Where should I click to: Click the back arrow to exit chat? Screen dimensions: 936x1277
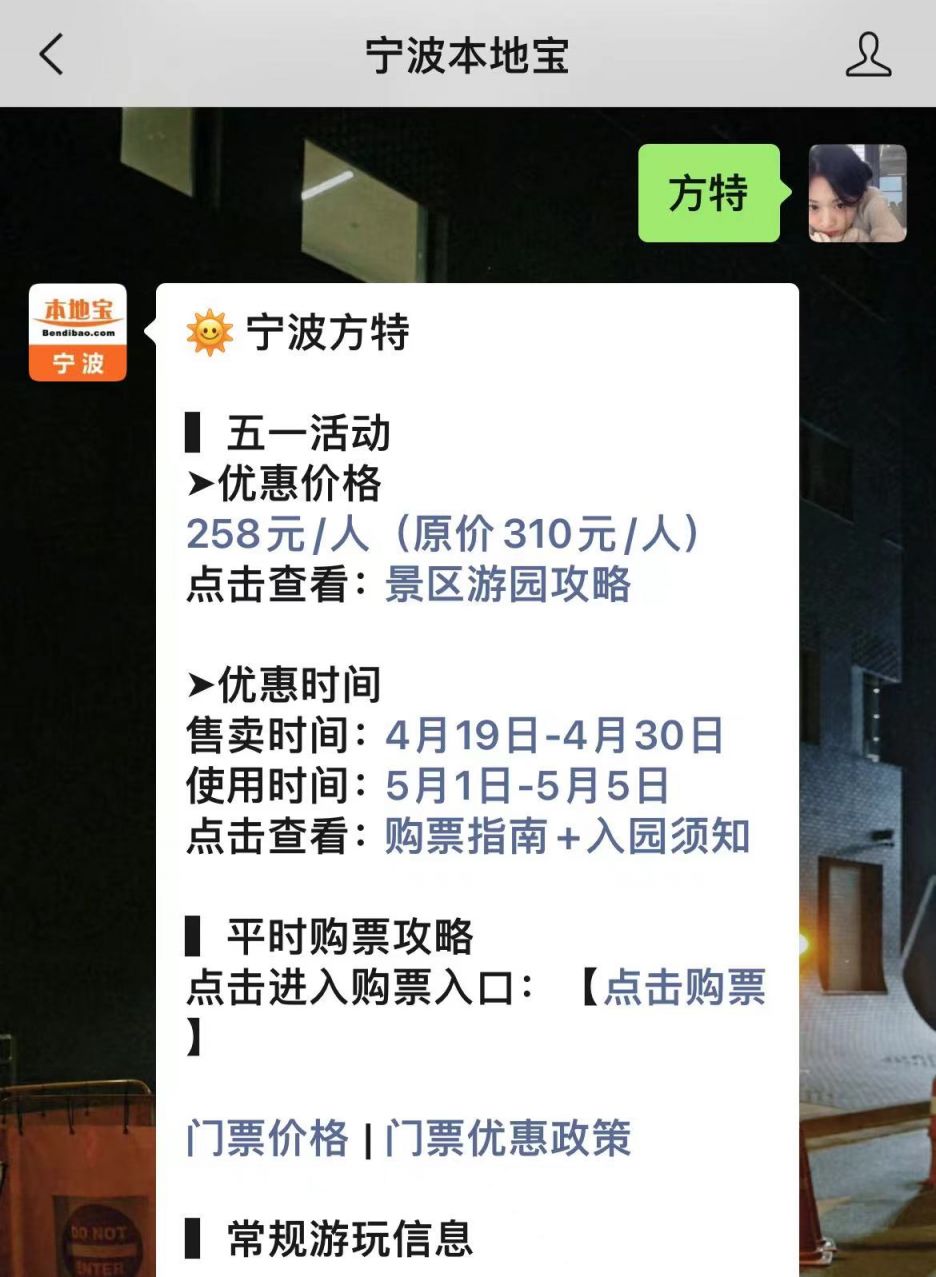point(52,57)
